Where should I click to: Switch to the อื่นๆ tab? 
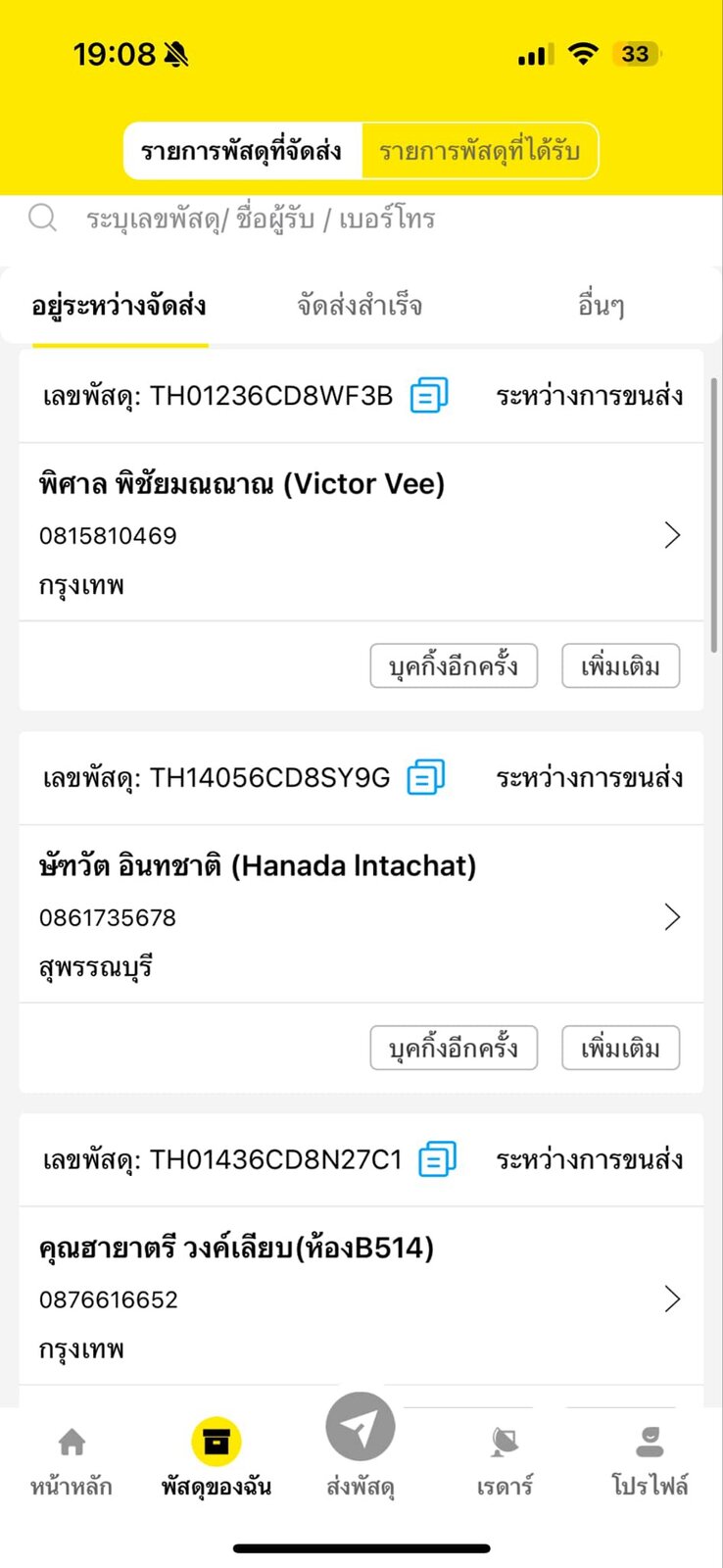pyautogui.click(x=601, y=306)
